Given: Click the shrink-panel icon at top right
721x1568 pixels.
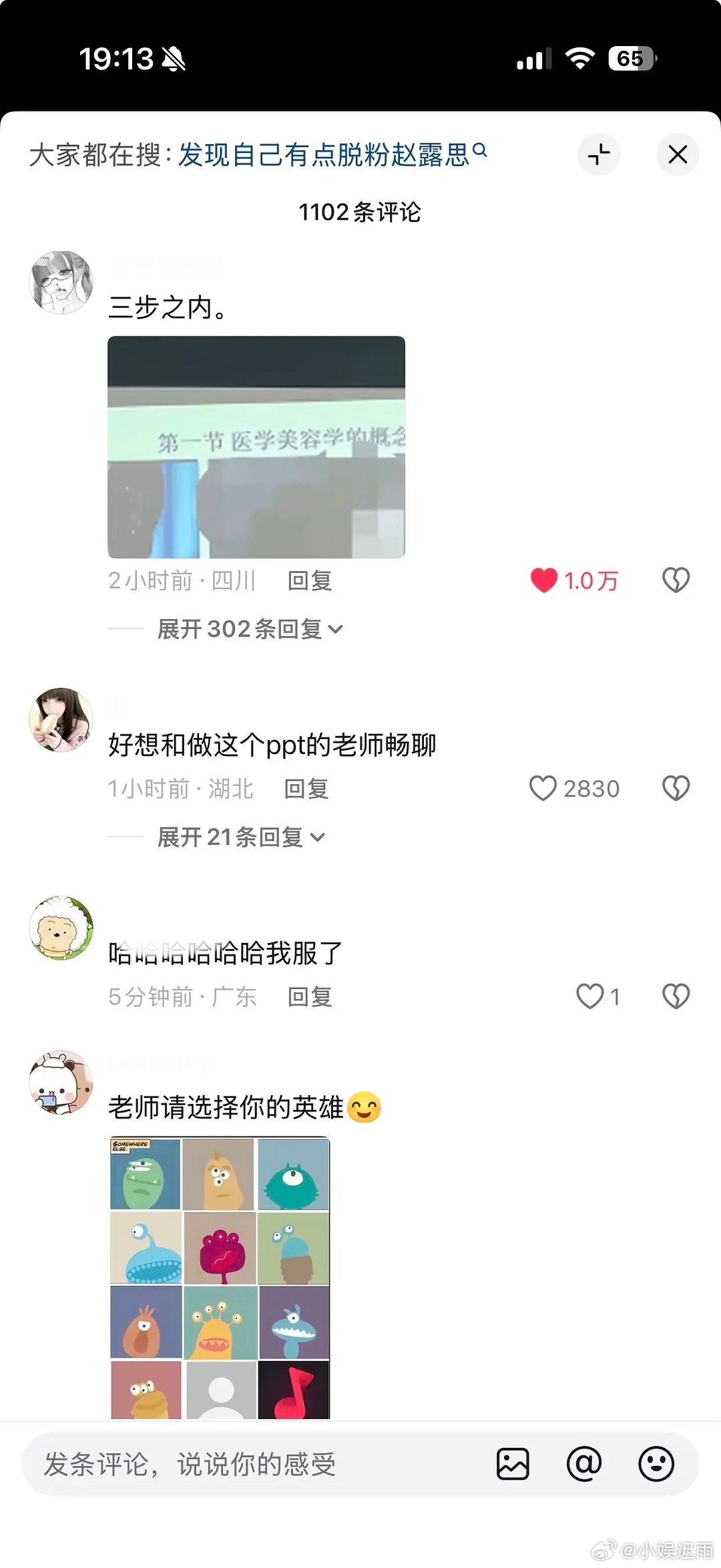Looking at the screenshot, I should pyautogui.click(x=598, y=154).
